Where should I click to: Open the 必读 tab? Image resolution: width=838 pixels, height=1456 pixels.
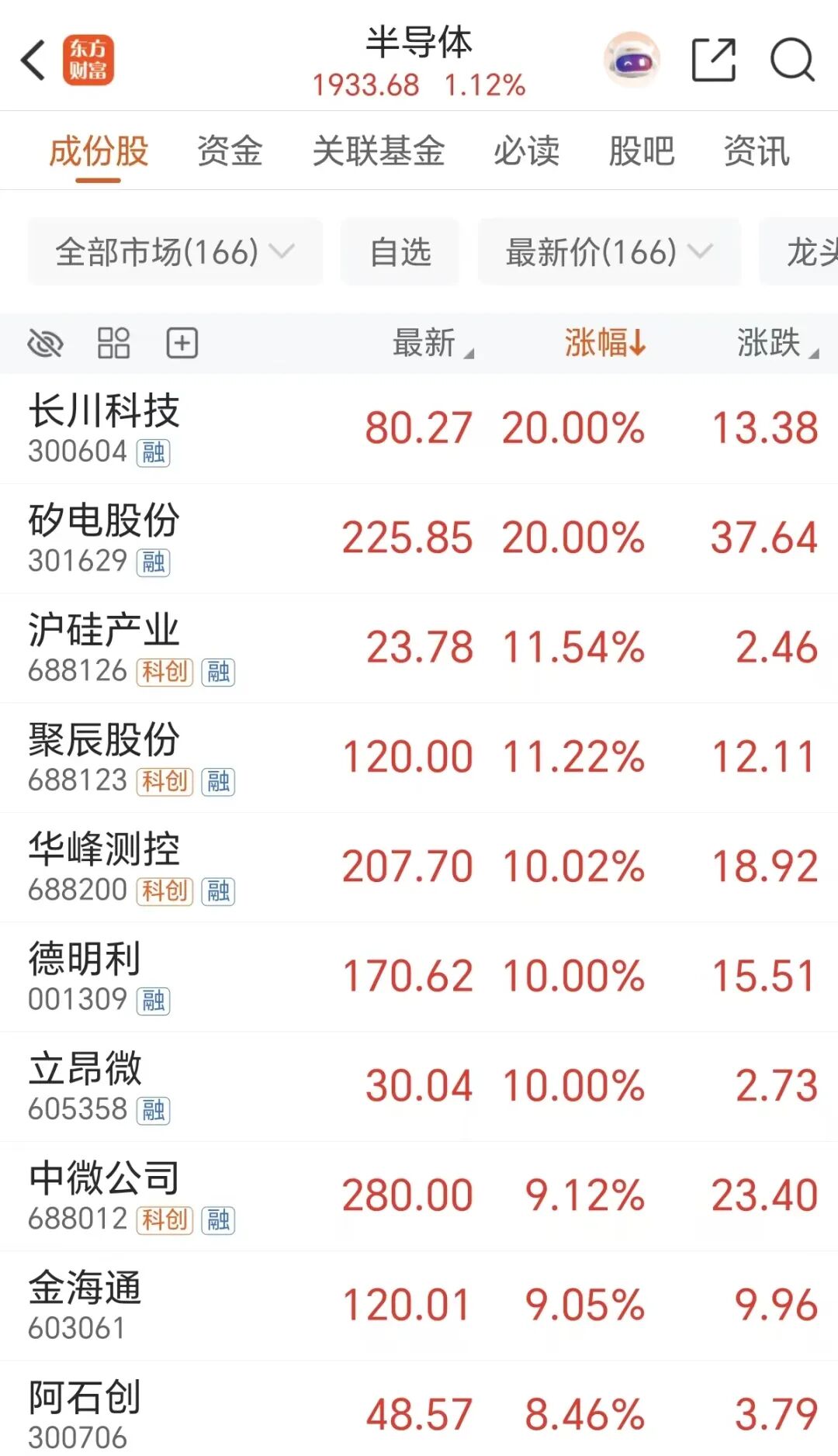point(527,150)
